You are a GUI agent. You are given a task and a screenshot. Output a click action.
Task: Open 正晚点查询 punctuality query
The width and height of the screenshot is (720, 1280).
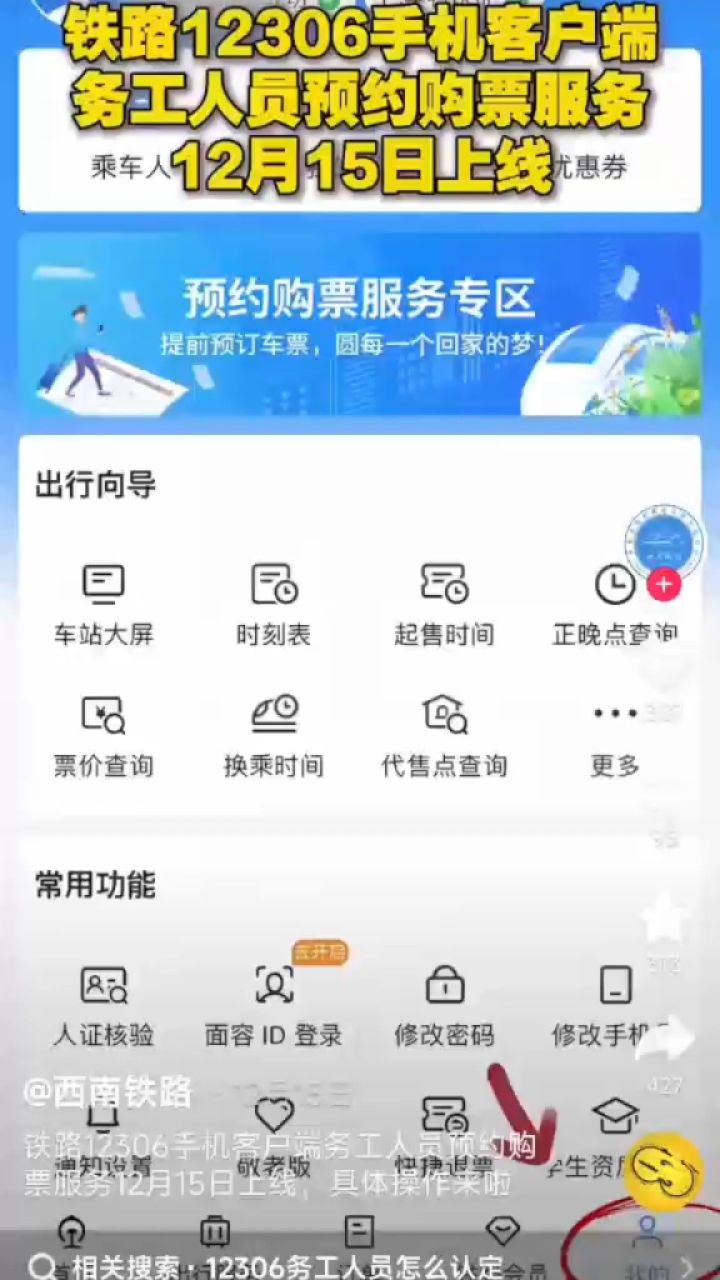tap(616, 600)
